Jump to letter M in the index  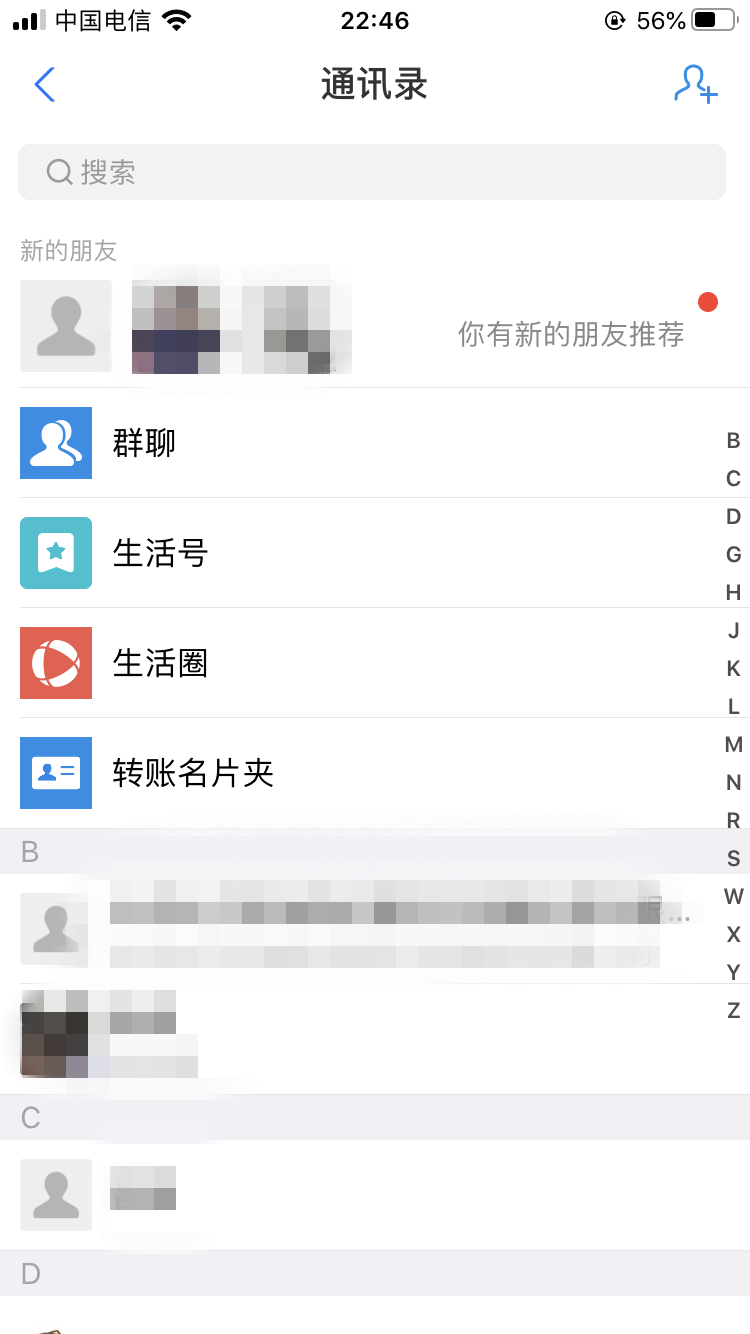(x=733, y=744)
